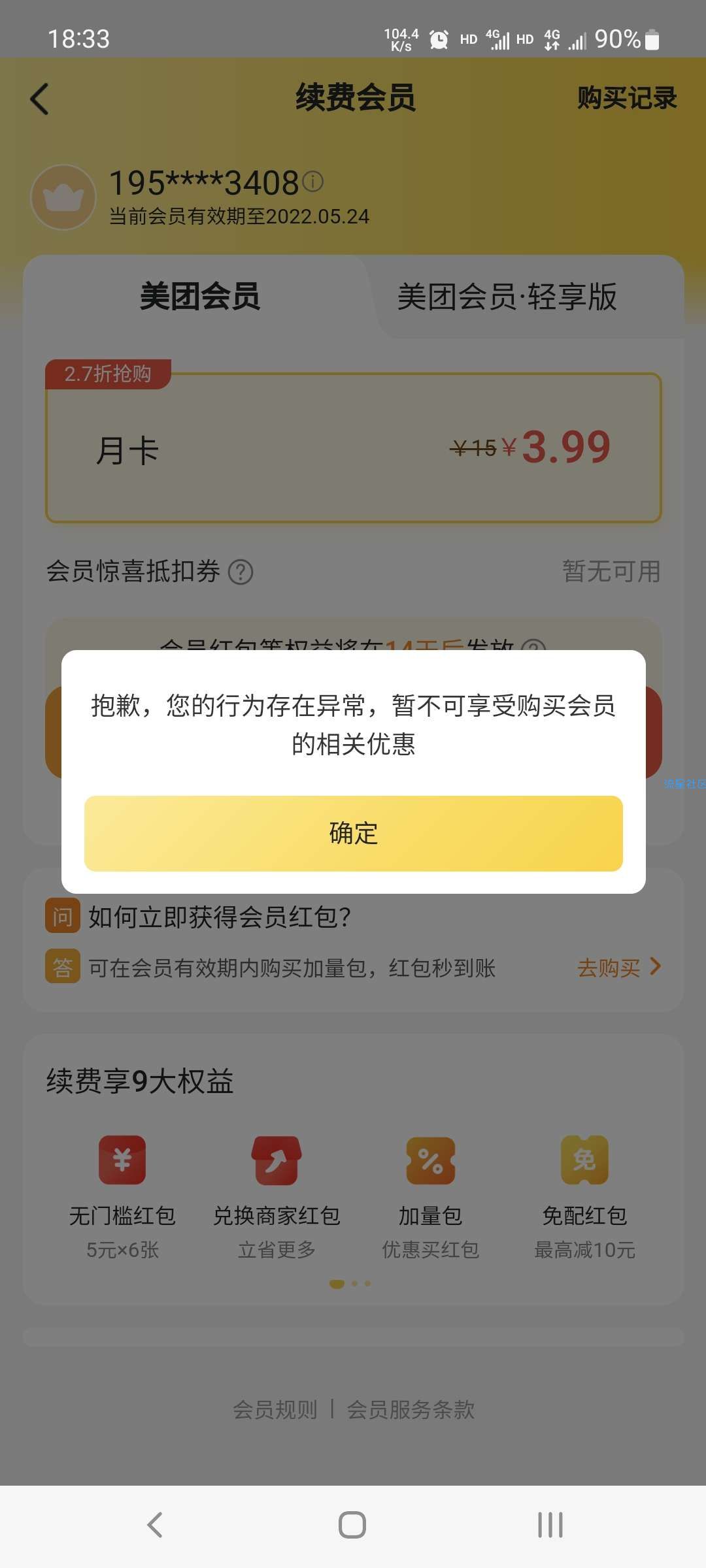
Task: Open help icon beside 会员惊喜抵扣券
Action: (x=241, y=572)
